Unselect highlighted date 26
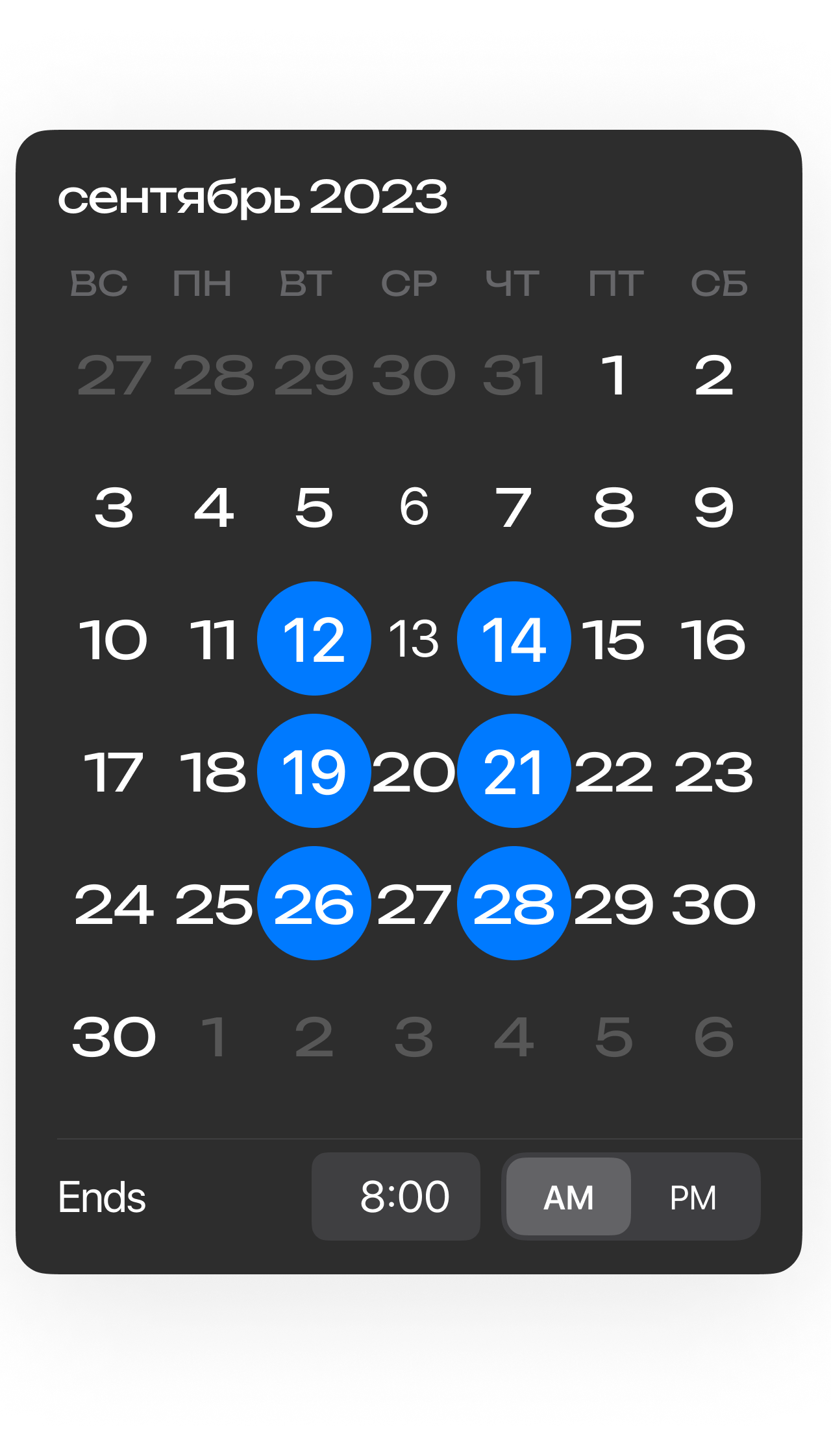The width and height of the screenshot is (831, 1456). [314, 904]
